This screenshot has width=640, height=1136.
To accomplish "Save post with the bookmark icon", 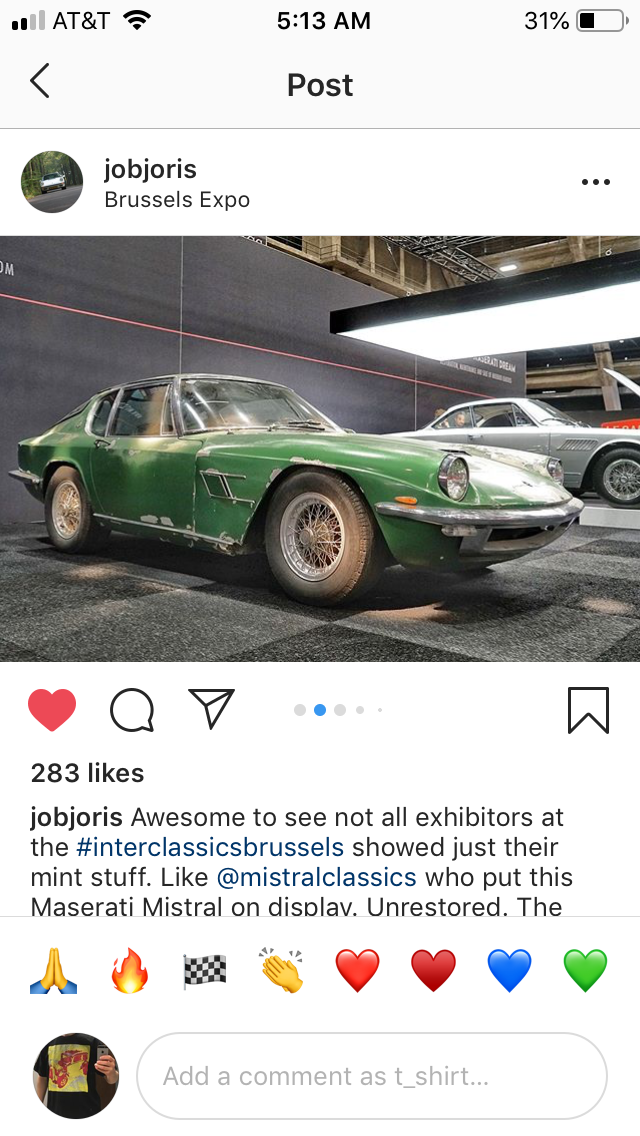I will tap(589, 710).
